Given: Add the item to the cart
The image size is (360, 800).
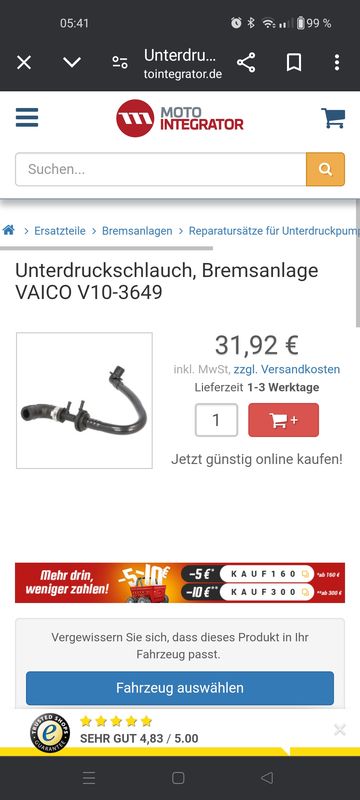Looking at the screenshot, I should click(284, 420).
